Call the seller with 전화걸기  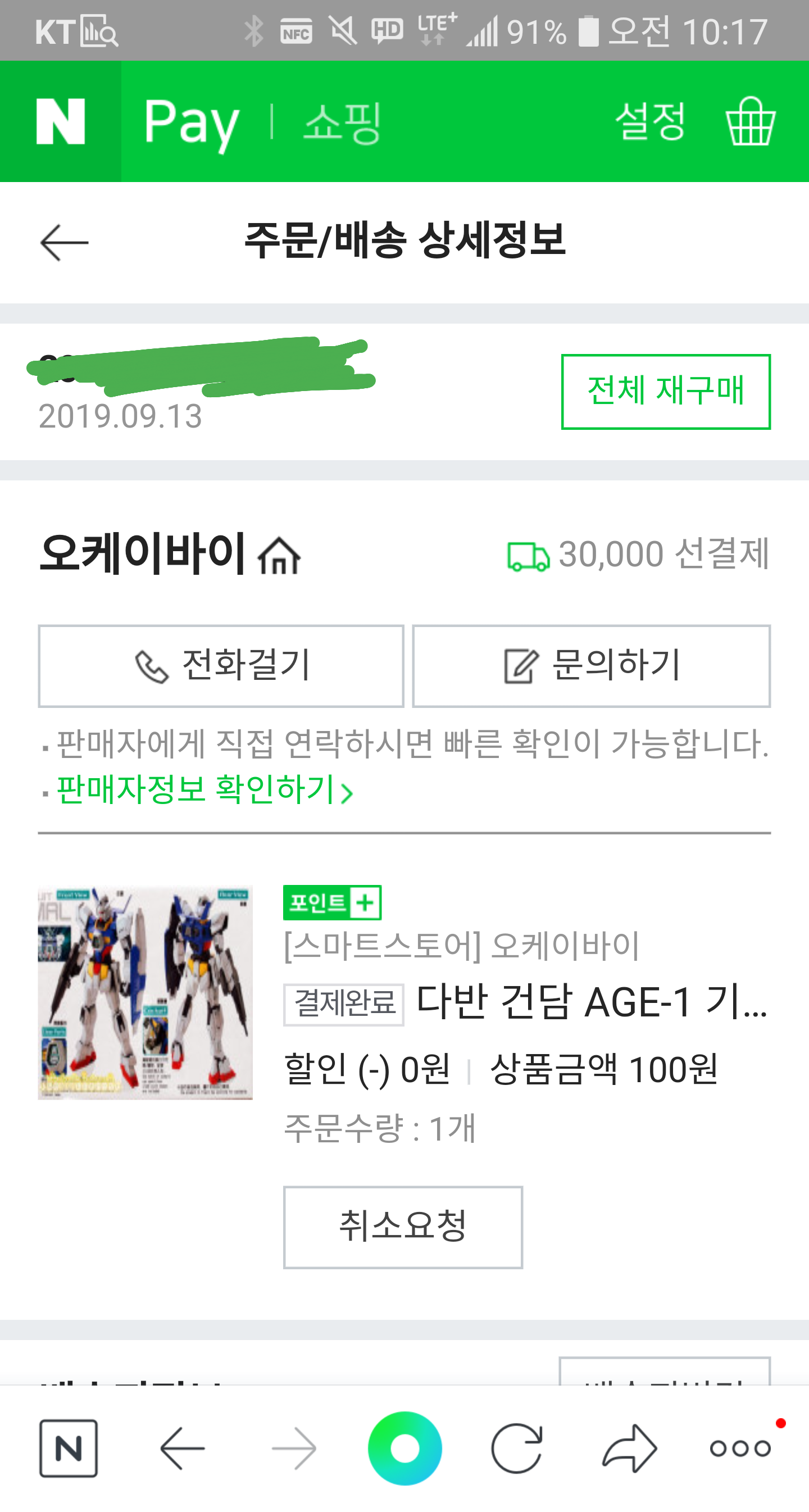[x=221, y=666]
